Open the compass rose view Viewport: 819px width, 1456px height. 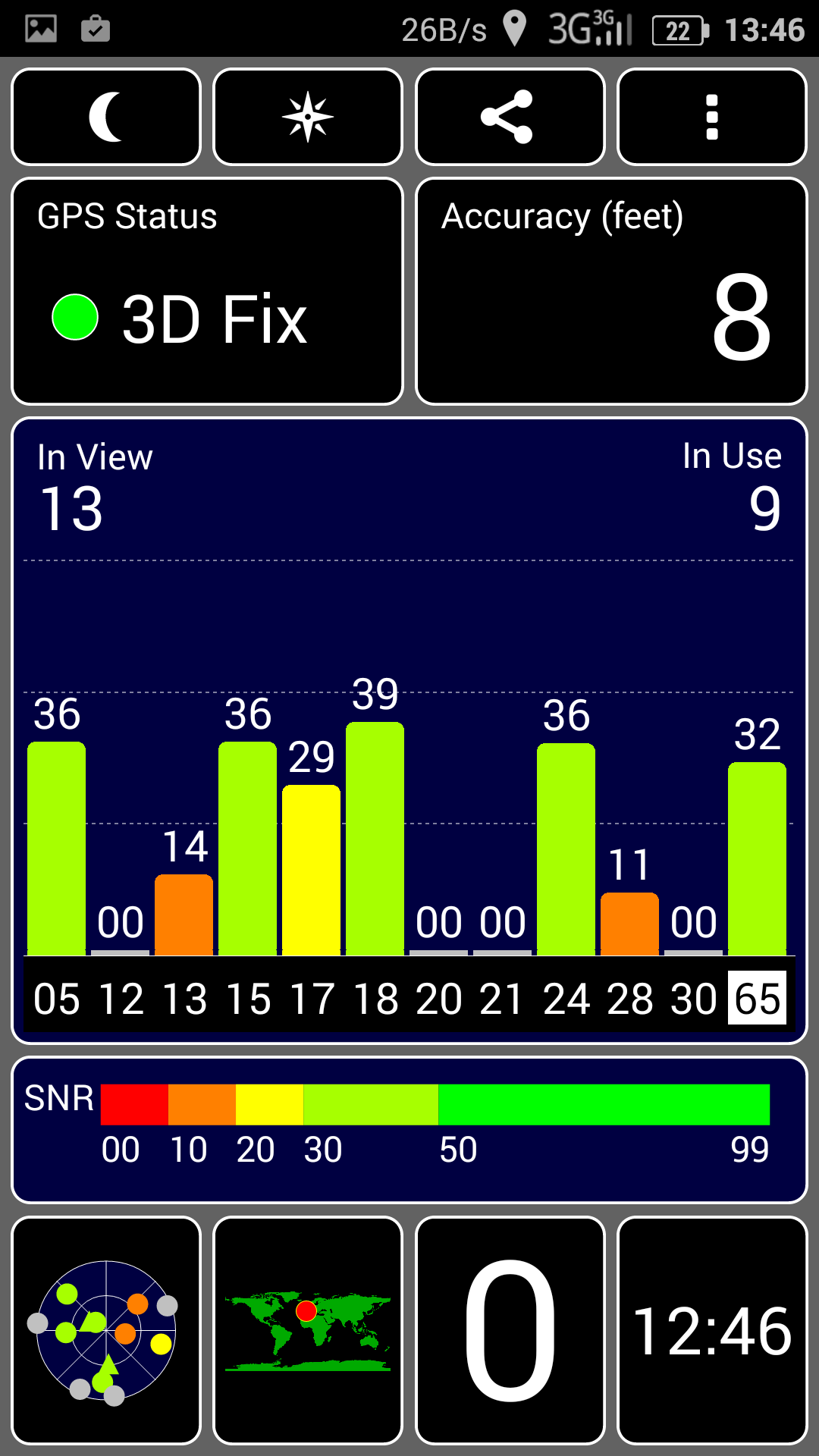(x=308, y=117)
